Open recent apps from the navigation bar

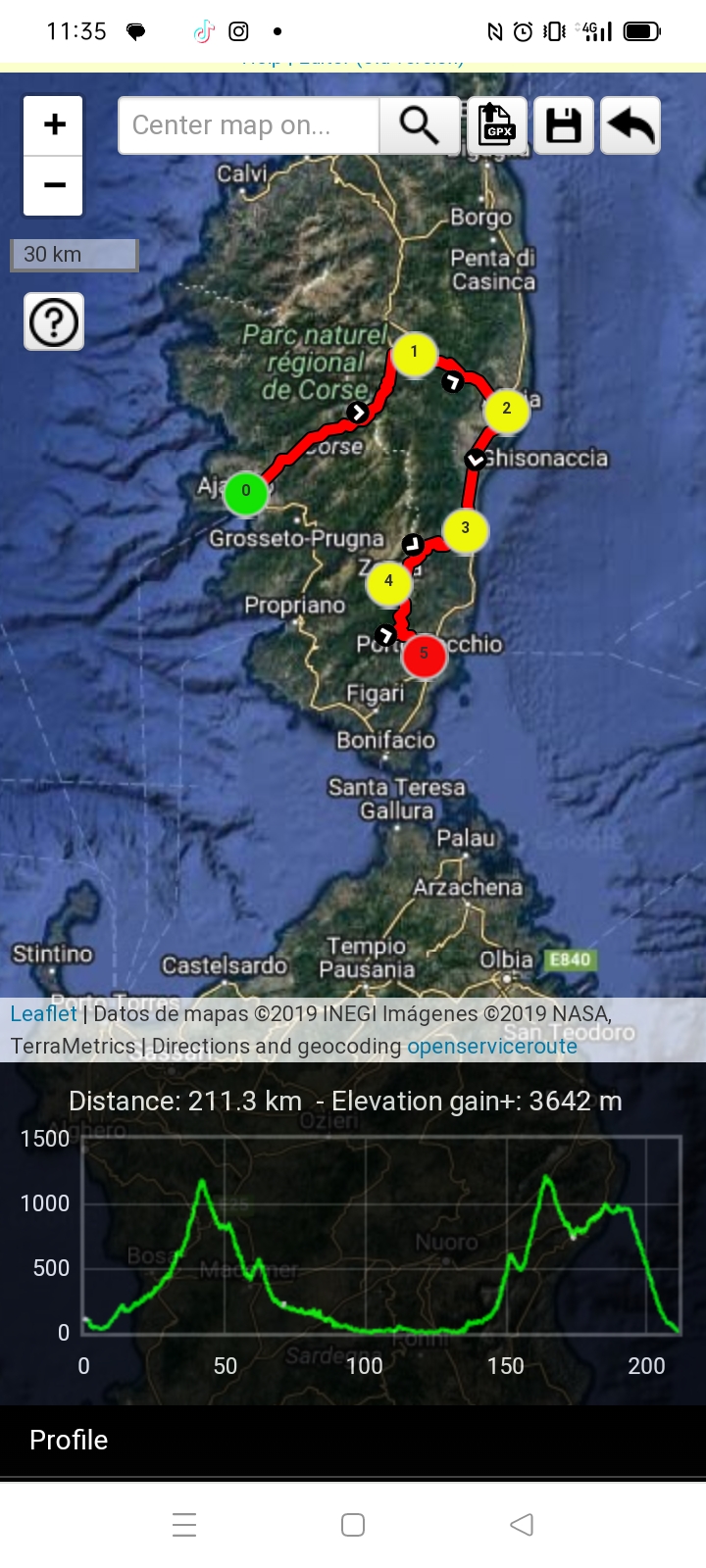click(x=184, y=1525)
